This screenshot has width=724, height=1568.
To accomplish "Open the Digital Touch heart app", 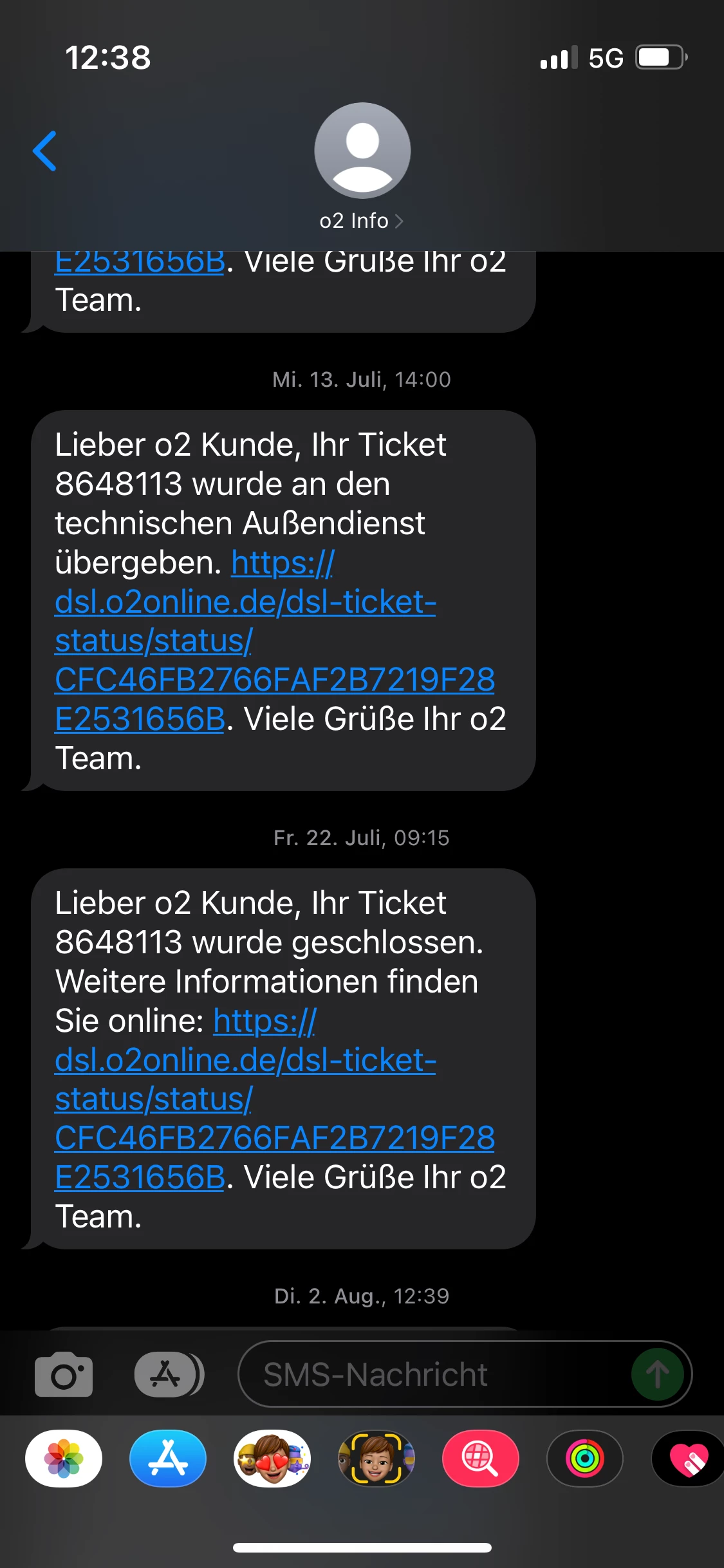I will coord(688,1459).
